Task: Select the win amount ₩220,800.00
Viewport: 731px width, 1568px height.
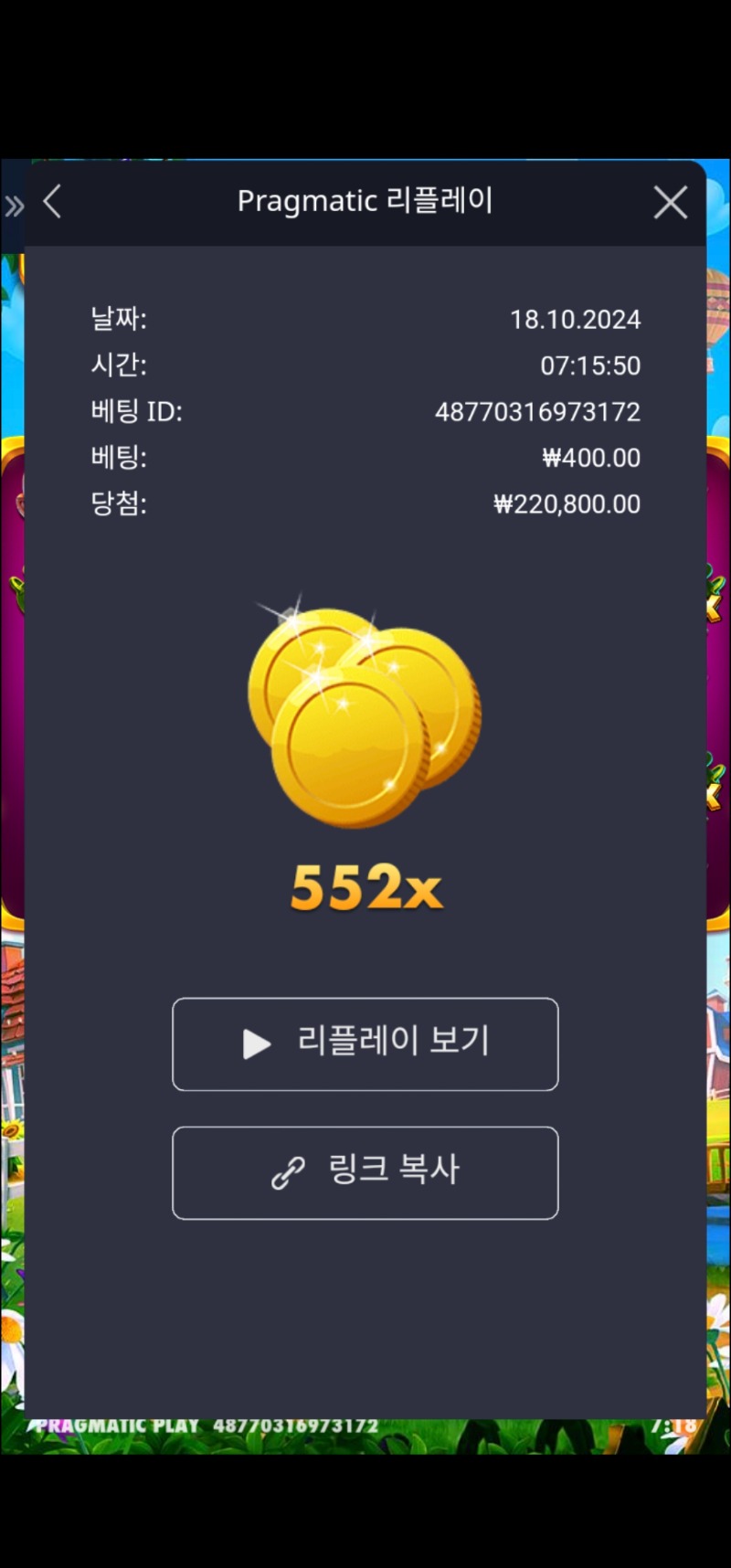Action: point(564,503)
